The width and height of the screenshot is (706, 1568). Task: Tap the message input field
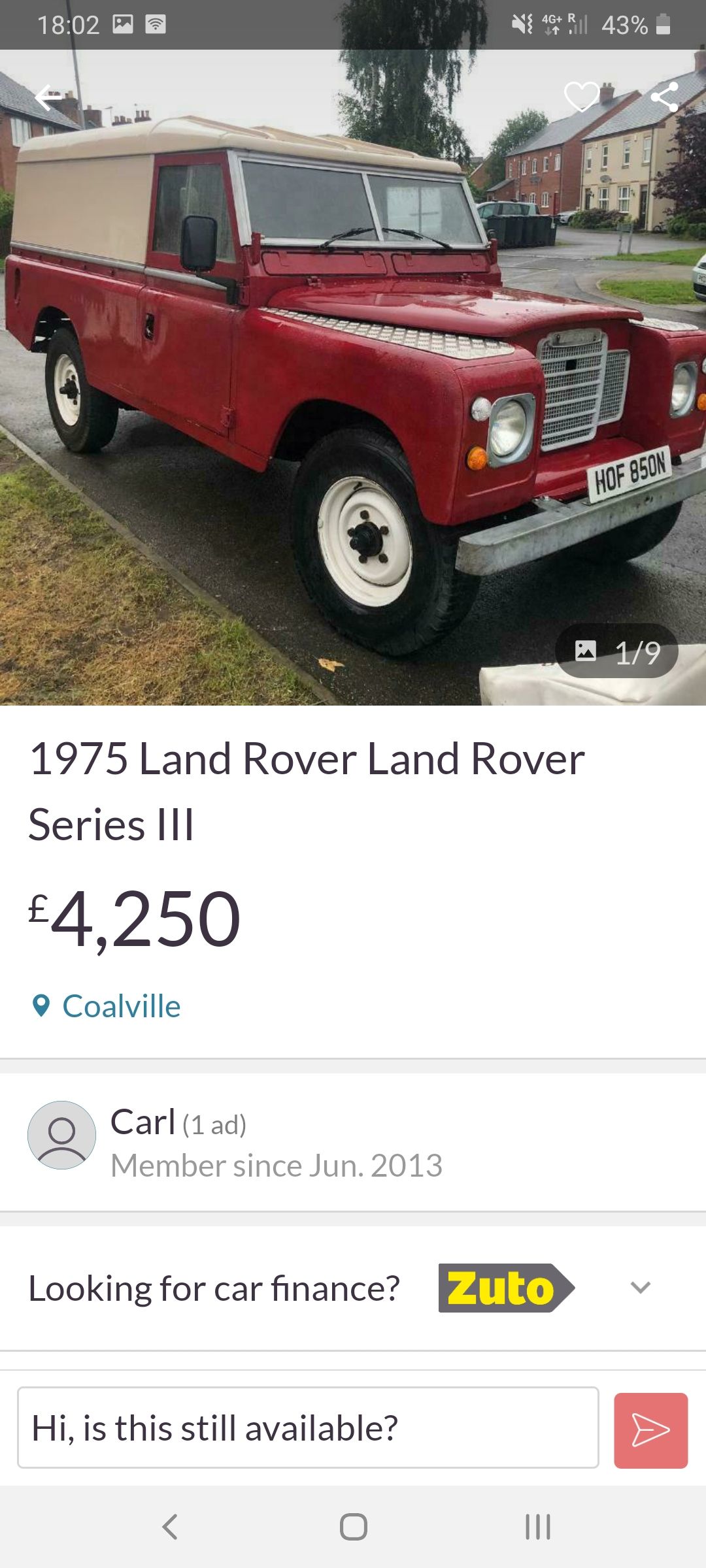308,1428
